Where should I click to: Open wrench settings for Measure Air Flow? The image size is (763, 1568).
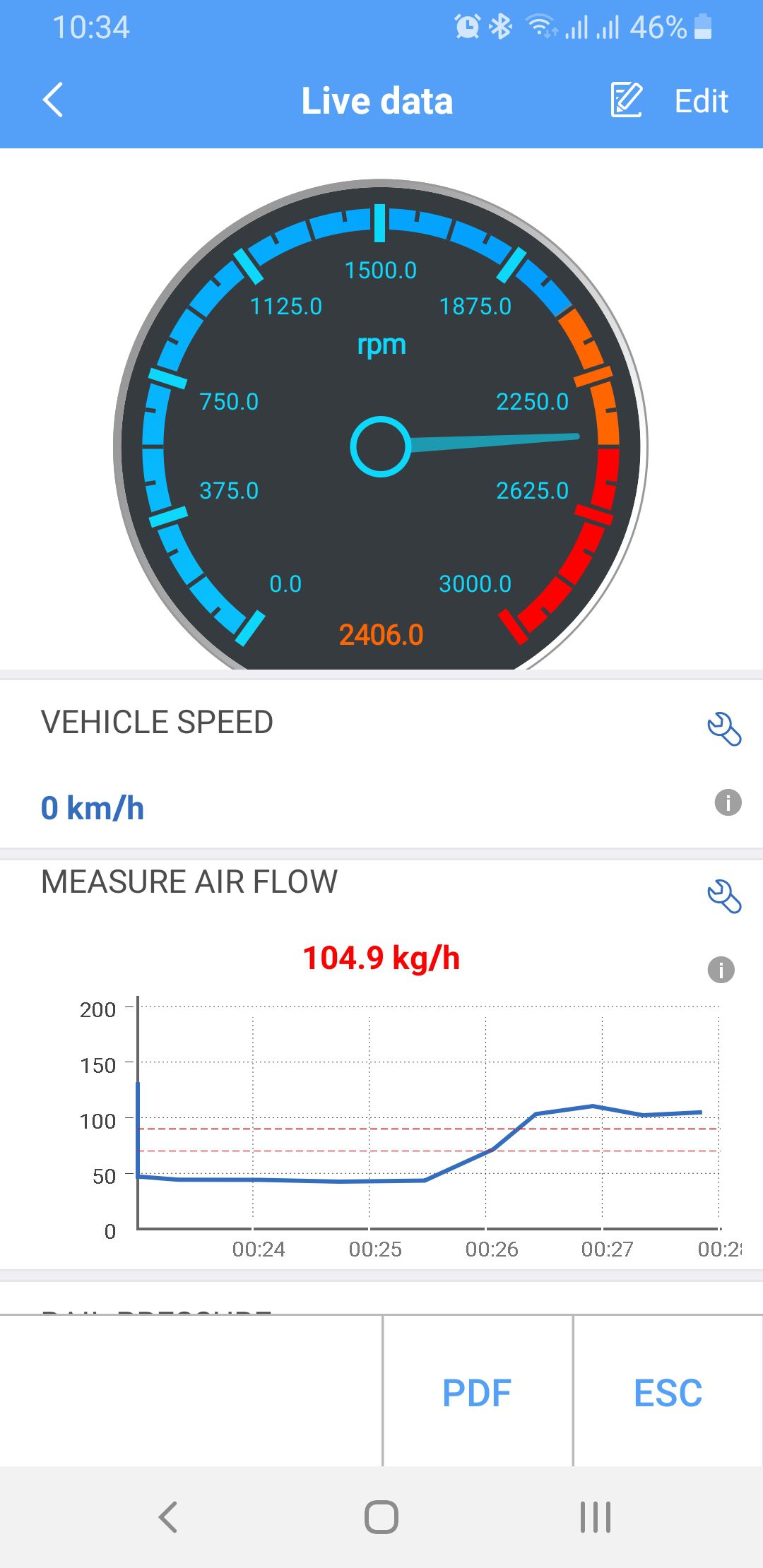pyautogui.click(x=724, y=896)
